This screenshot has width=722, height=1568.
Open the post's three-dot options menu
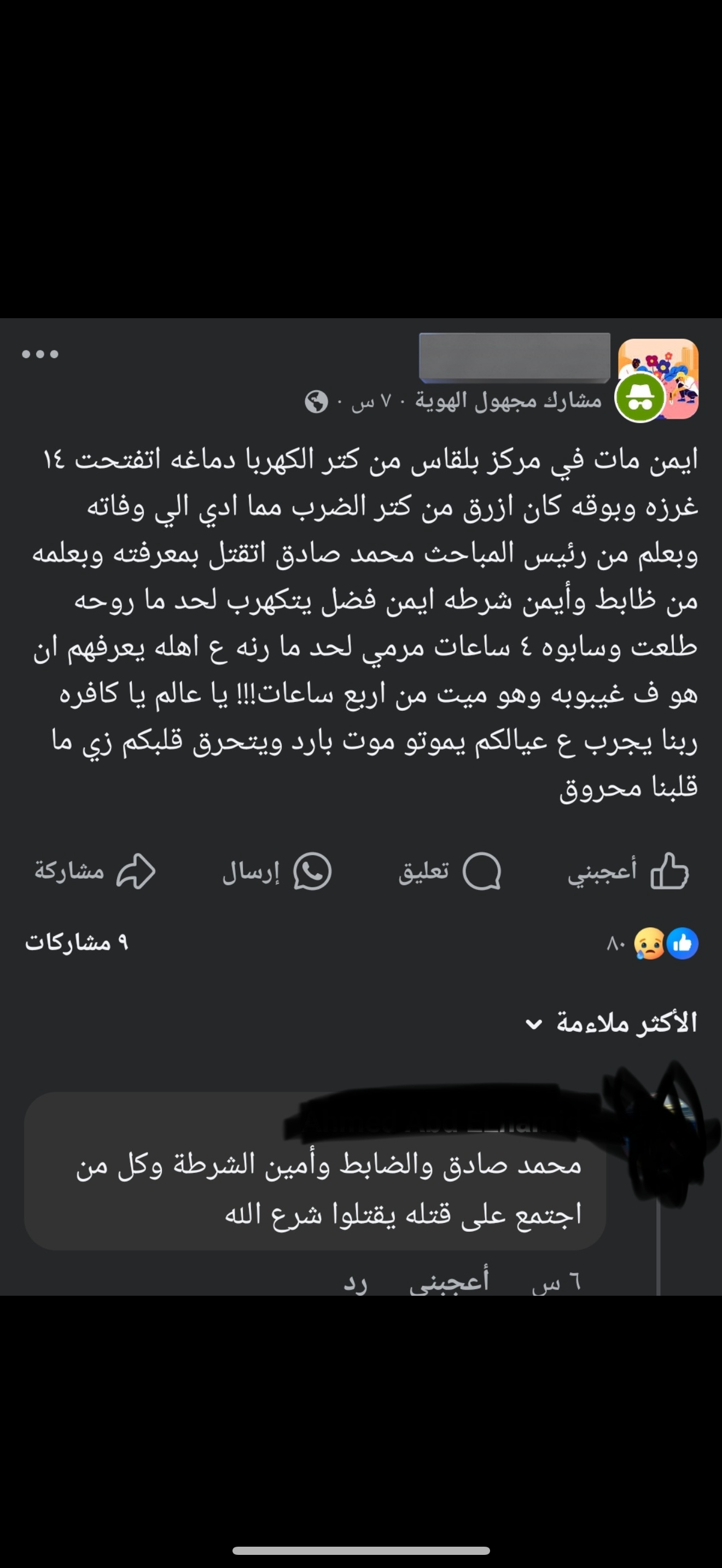coord(40,354)
